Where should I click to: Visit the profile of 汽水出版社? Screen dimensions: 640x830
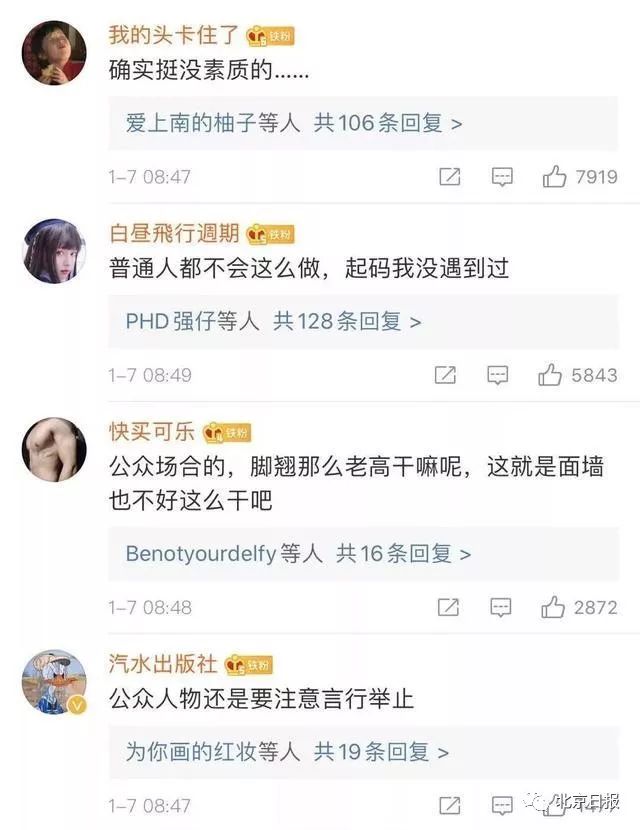pos(162,664)
